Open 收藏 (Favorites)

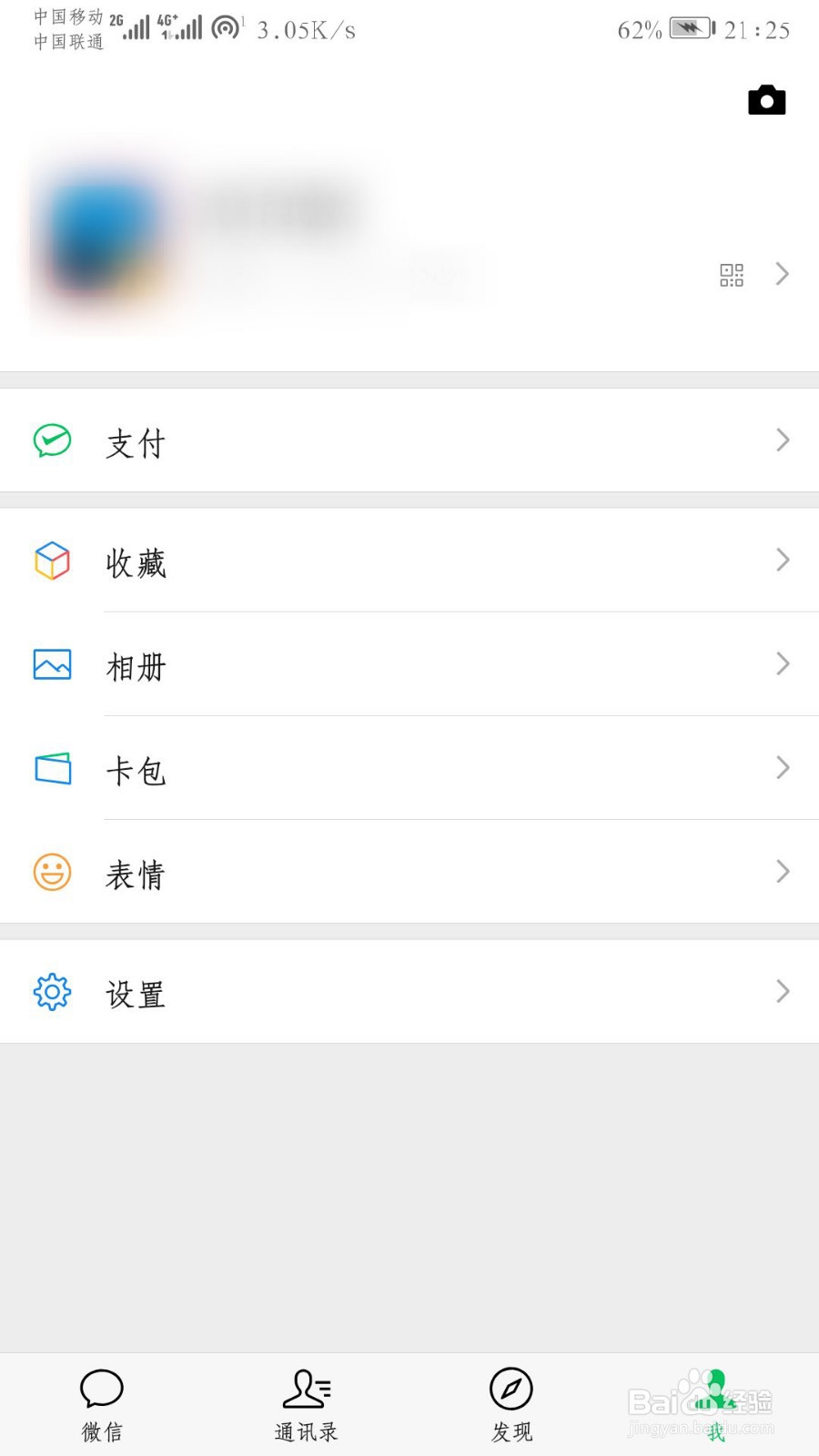pyautogui.click(x=409, y=561)
